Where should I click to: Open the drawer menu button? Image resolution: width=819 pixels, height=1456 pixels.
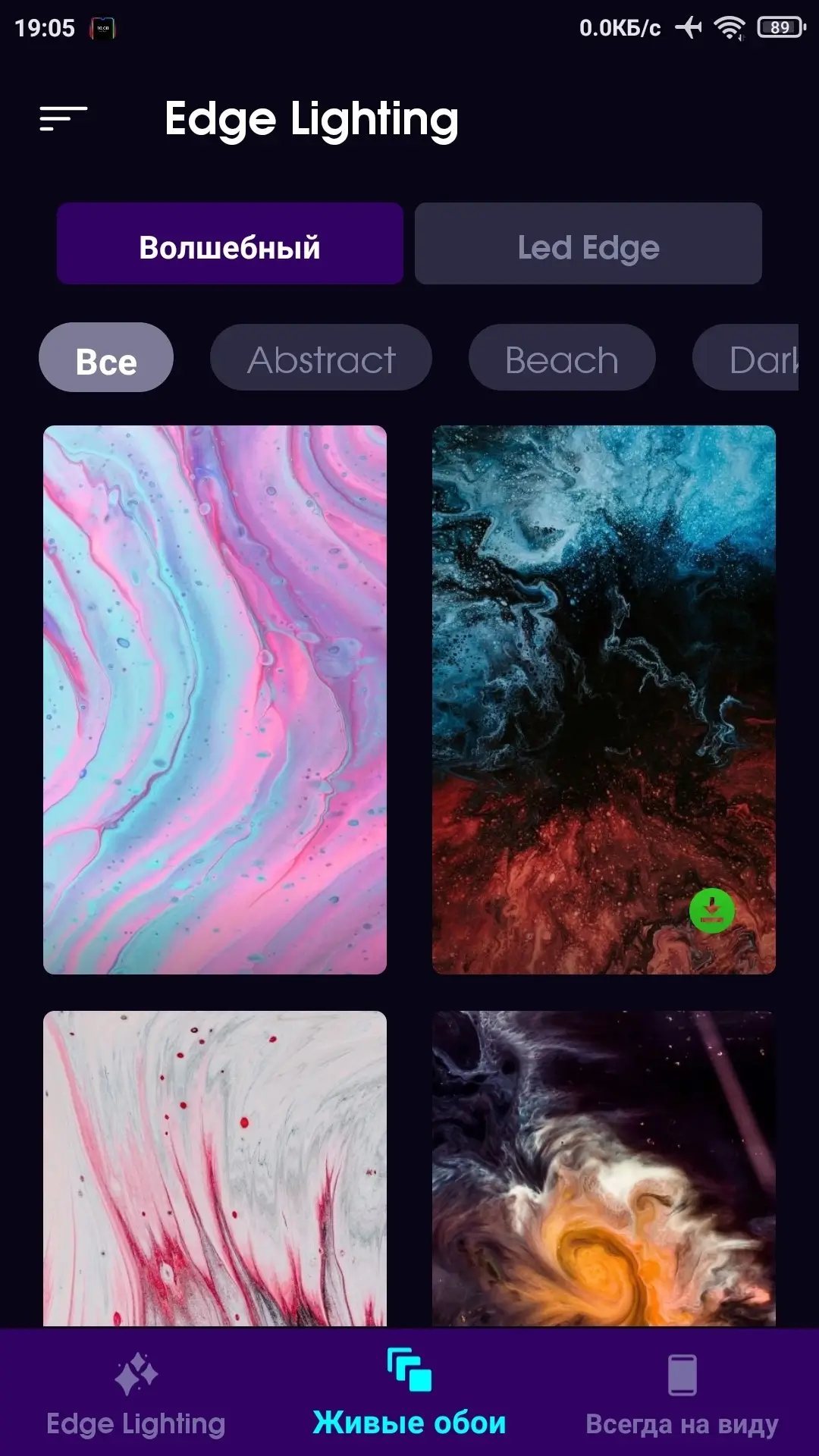64,118
